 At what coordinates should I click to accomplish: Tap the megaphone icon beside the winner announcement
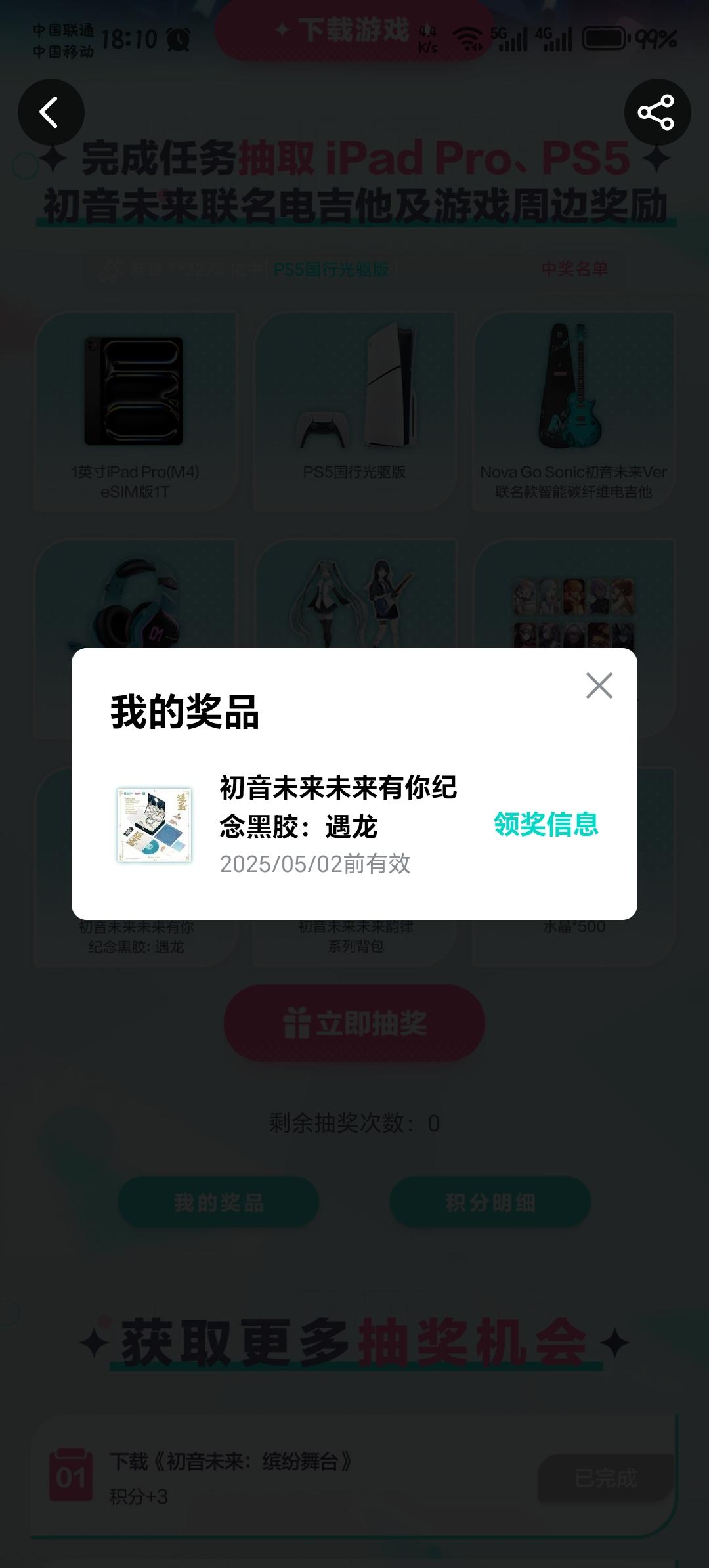click(112, 269)
